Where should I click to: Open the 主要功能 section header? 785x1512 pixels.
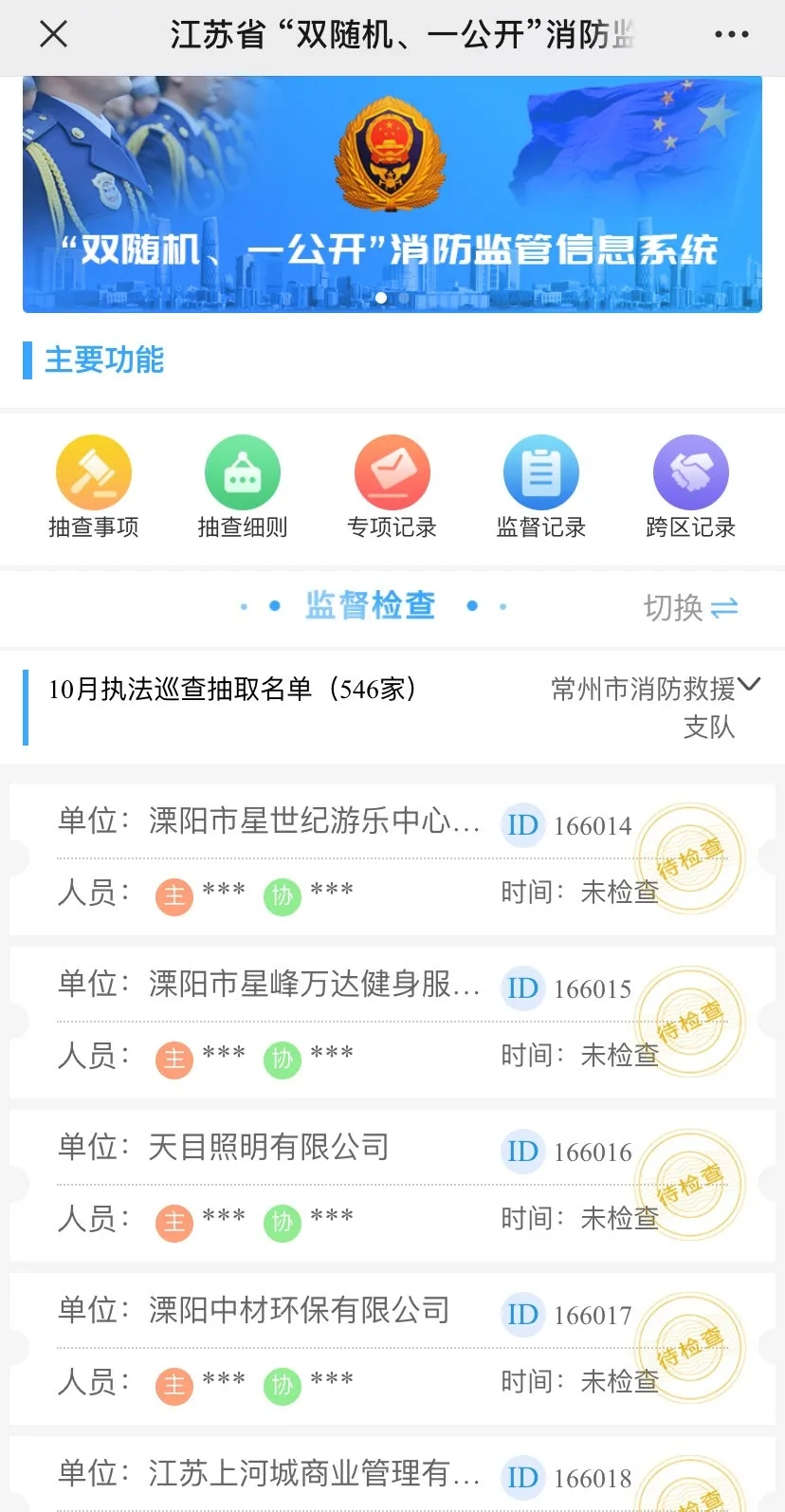pos(104,361)
